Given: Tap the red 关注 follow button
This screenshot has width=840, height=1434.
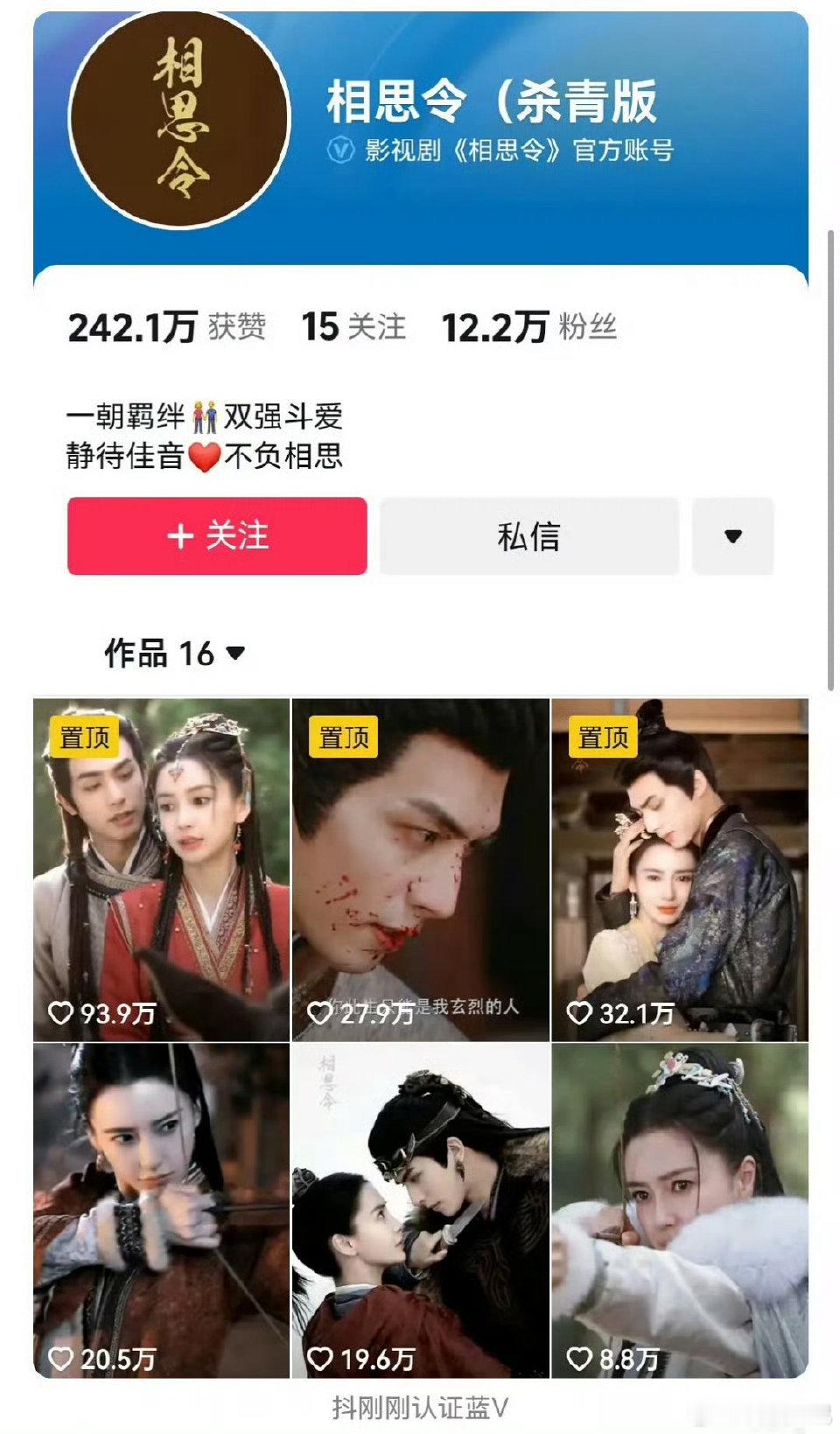Looking at the screenshot, I should coord(217,538).
